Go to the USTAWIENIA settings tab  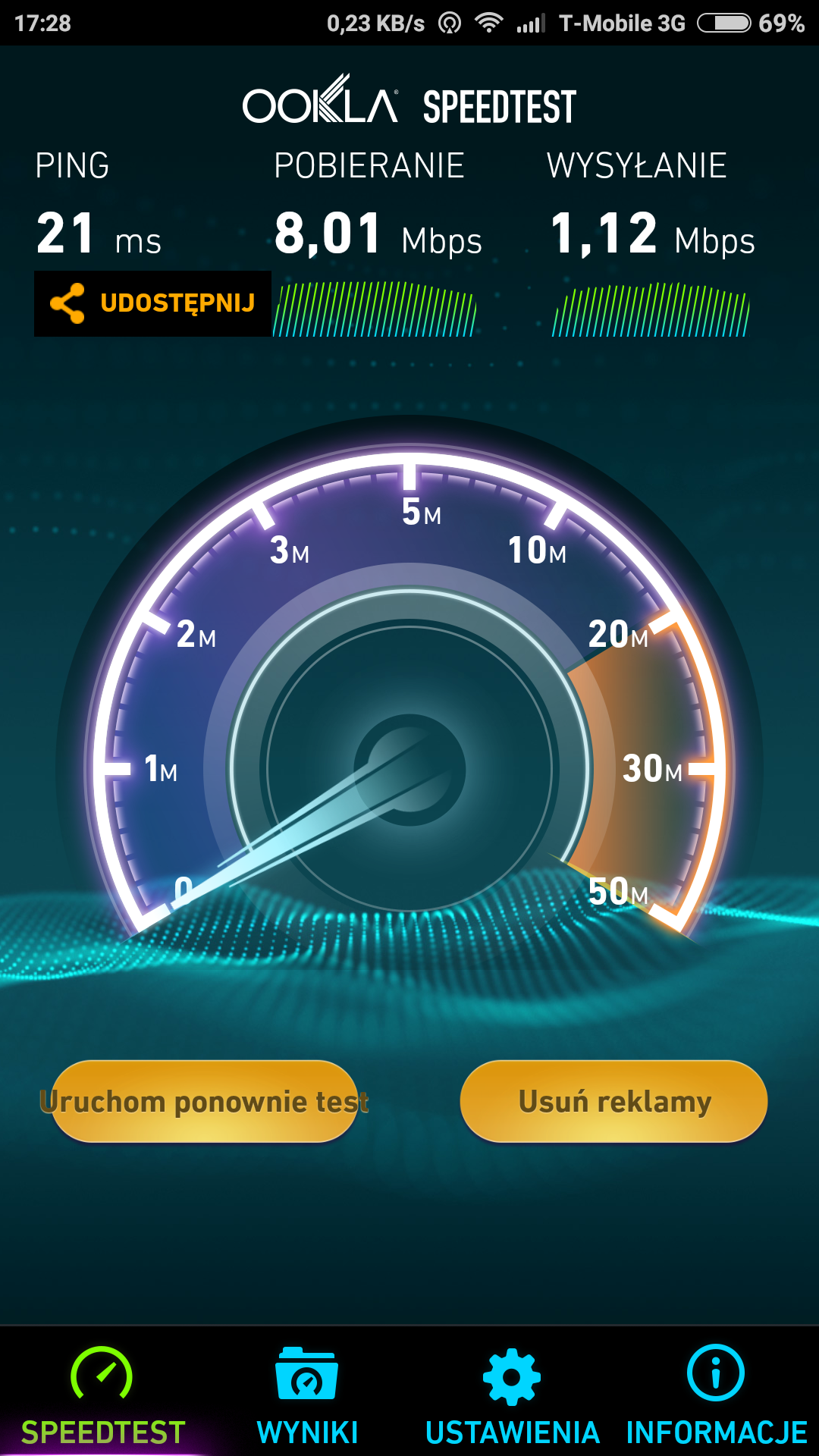point(512,1395)
